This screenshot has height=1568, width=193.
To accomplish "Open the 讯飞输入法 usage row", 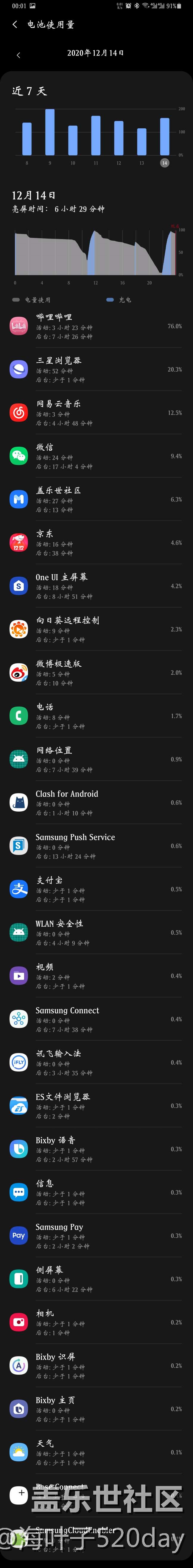I will [96, 1062].
